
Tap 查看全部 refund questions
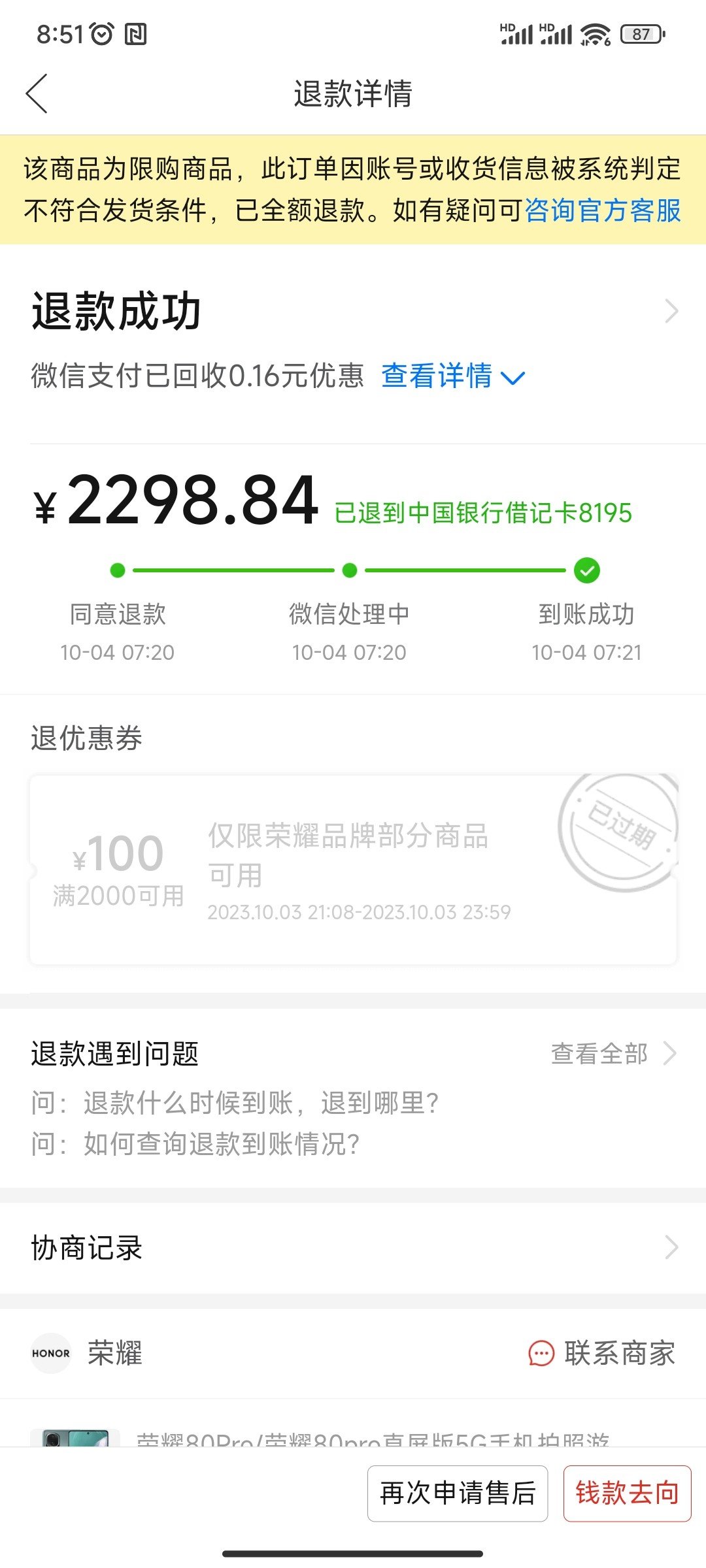click(x=613, y=1053)
